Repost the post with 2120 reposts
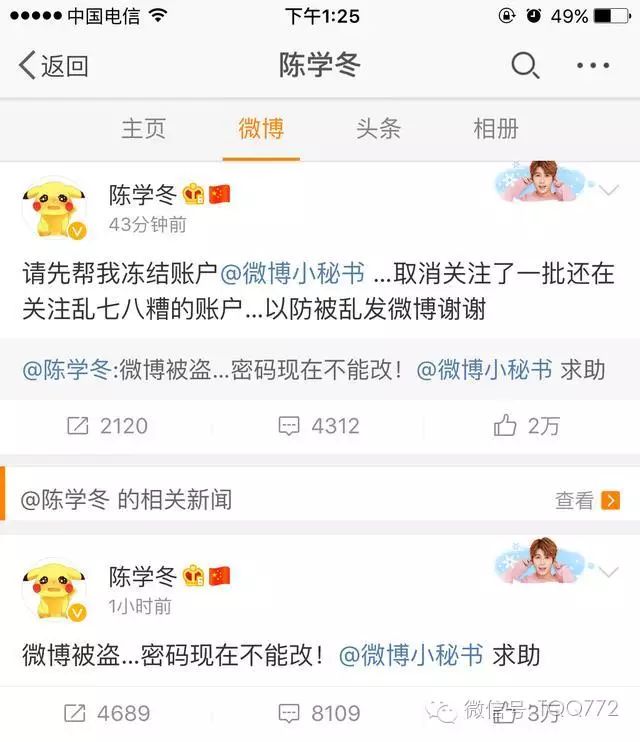 tap(107, 426)
